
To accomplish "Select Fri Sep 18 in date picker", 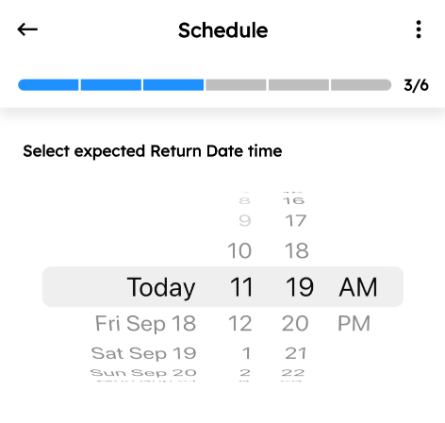I will coord(146,323).
